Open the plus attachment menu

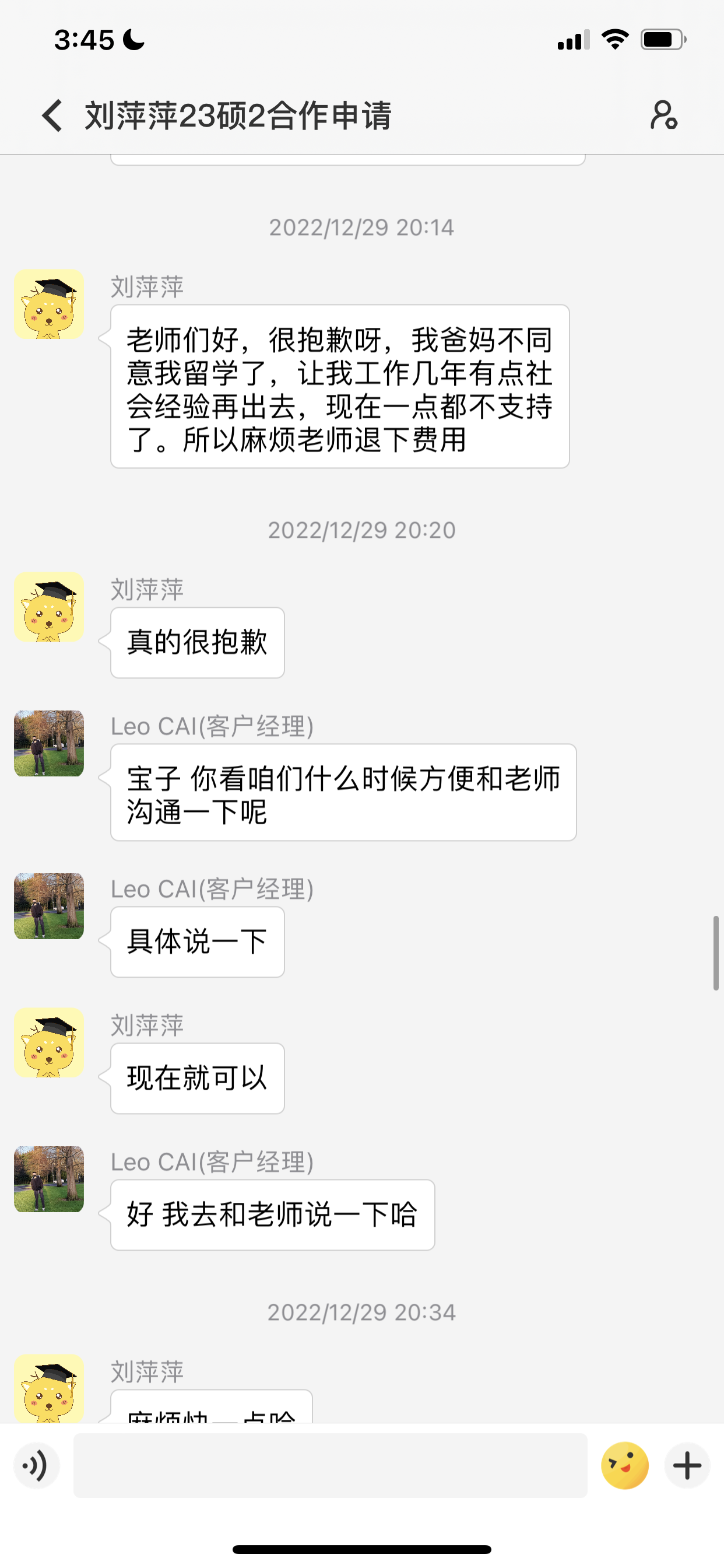click(687, 1466)
